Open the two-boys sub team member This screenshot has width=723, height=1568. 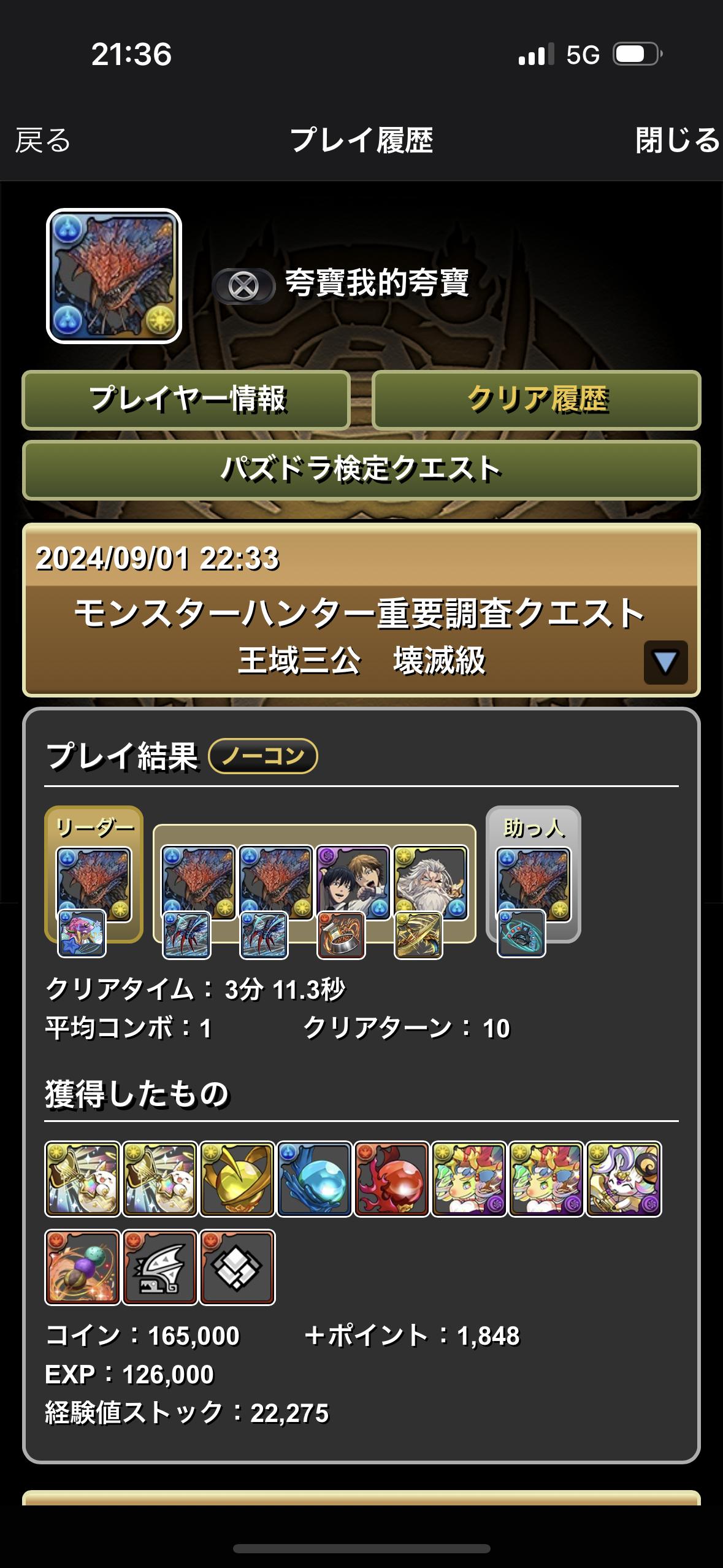(353, 881)
